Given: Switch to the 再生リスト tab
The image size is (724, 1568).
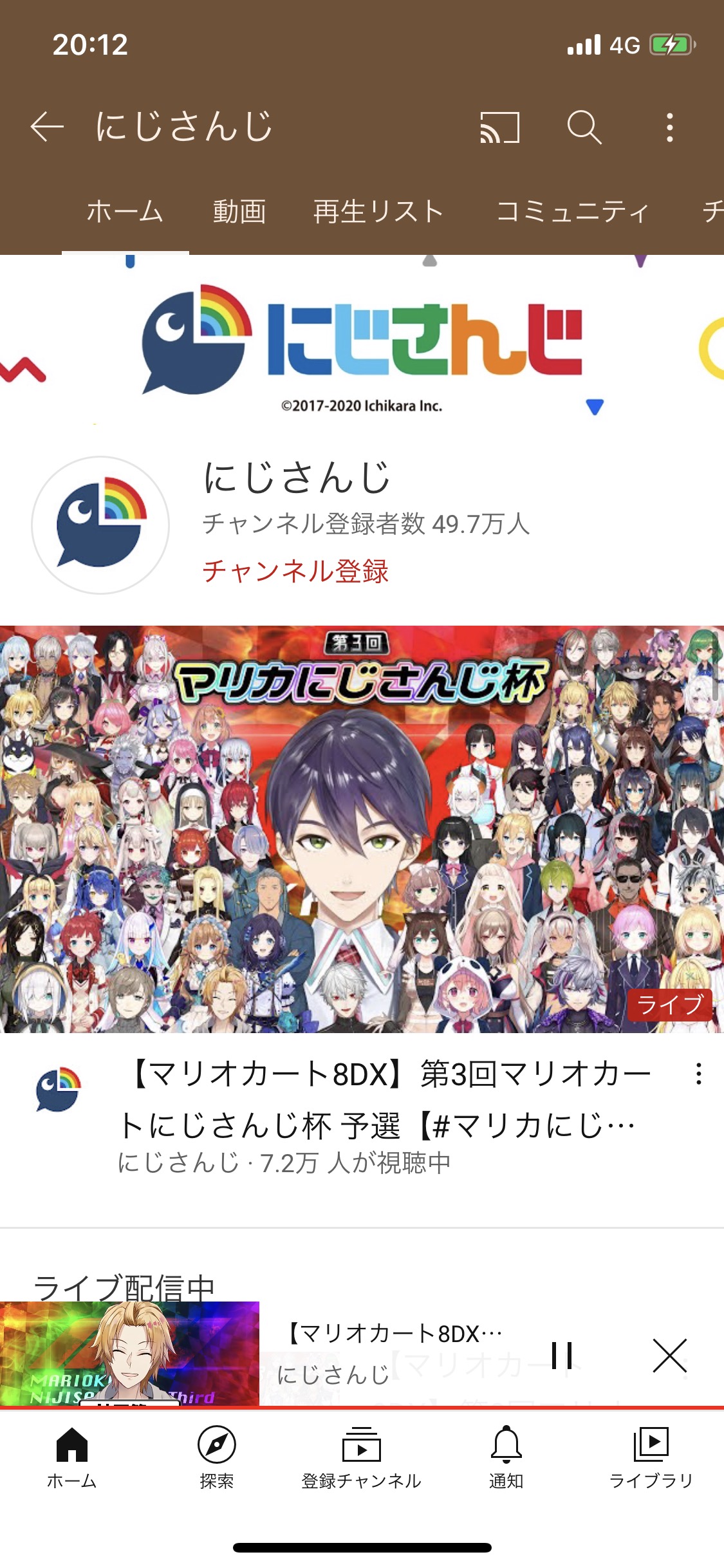Looking at the screenshot, I should pyautogui.click(x=378, y=212).
